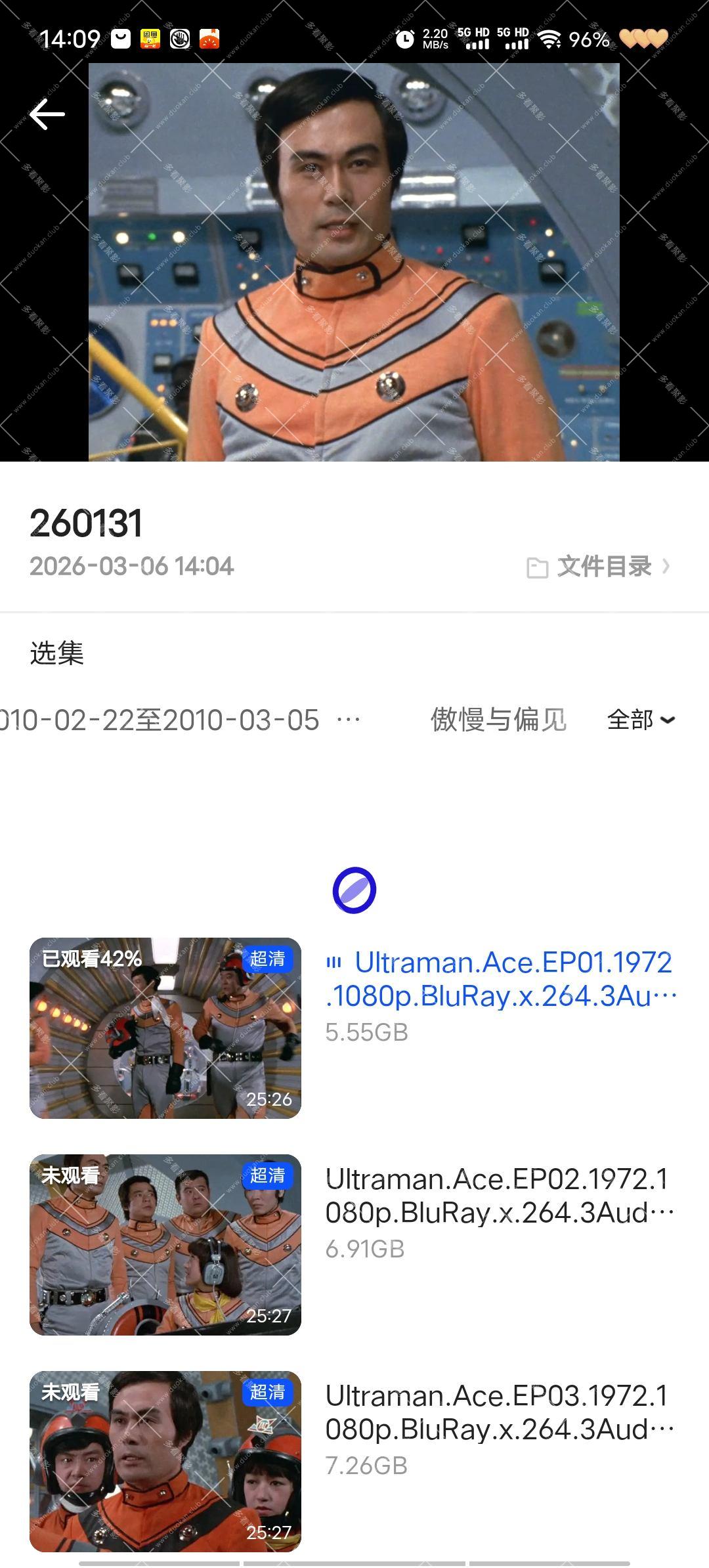The image size is (709, 1568).
Task: Go back using the arrow icon
Action: click(x=47, y=115)
